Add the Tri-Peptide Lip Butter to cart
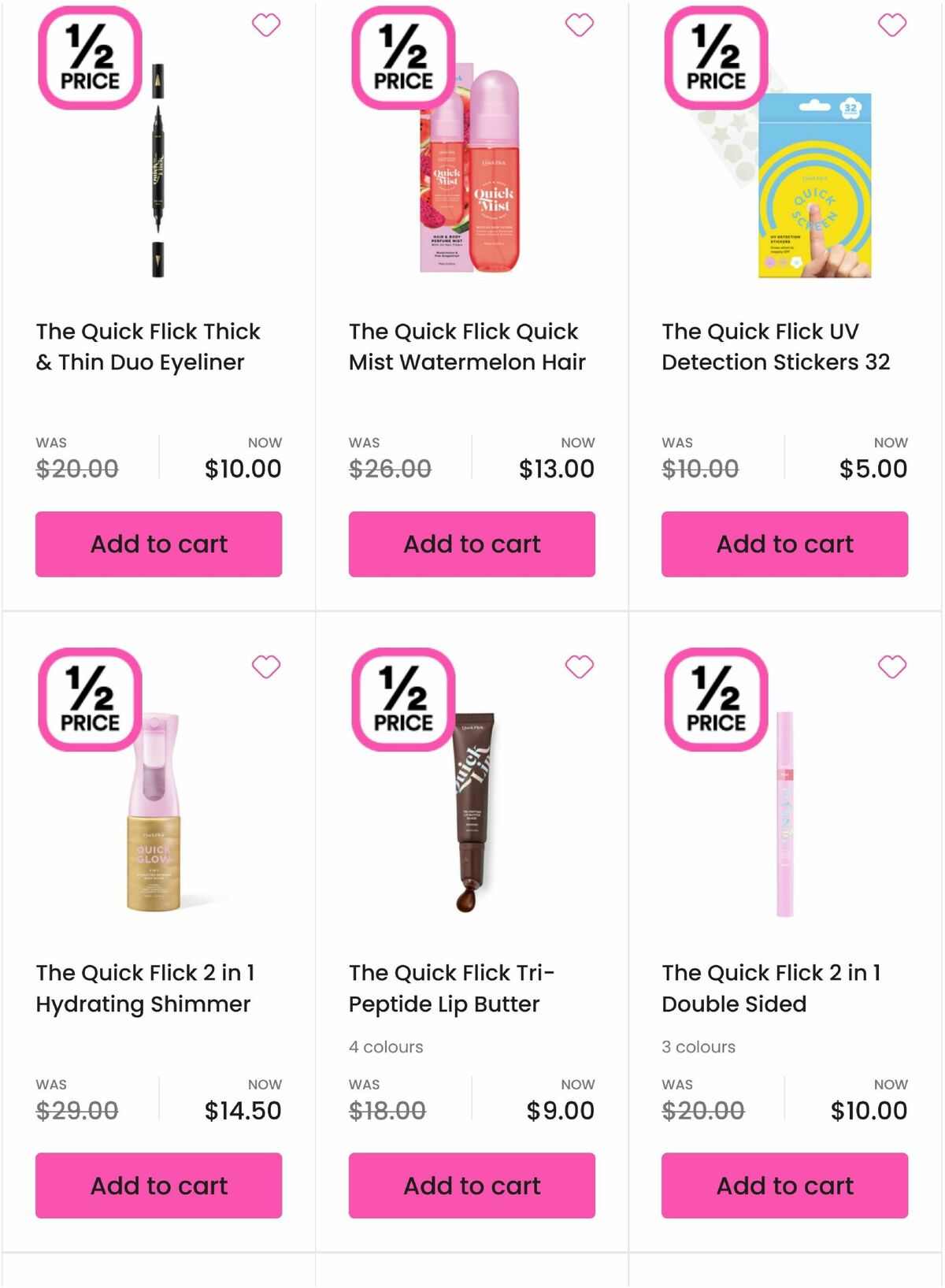 point(470,1186)
